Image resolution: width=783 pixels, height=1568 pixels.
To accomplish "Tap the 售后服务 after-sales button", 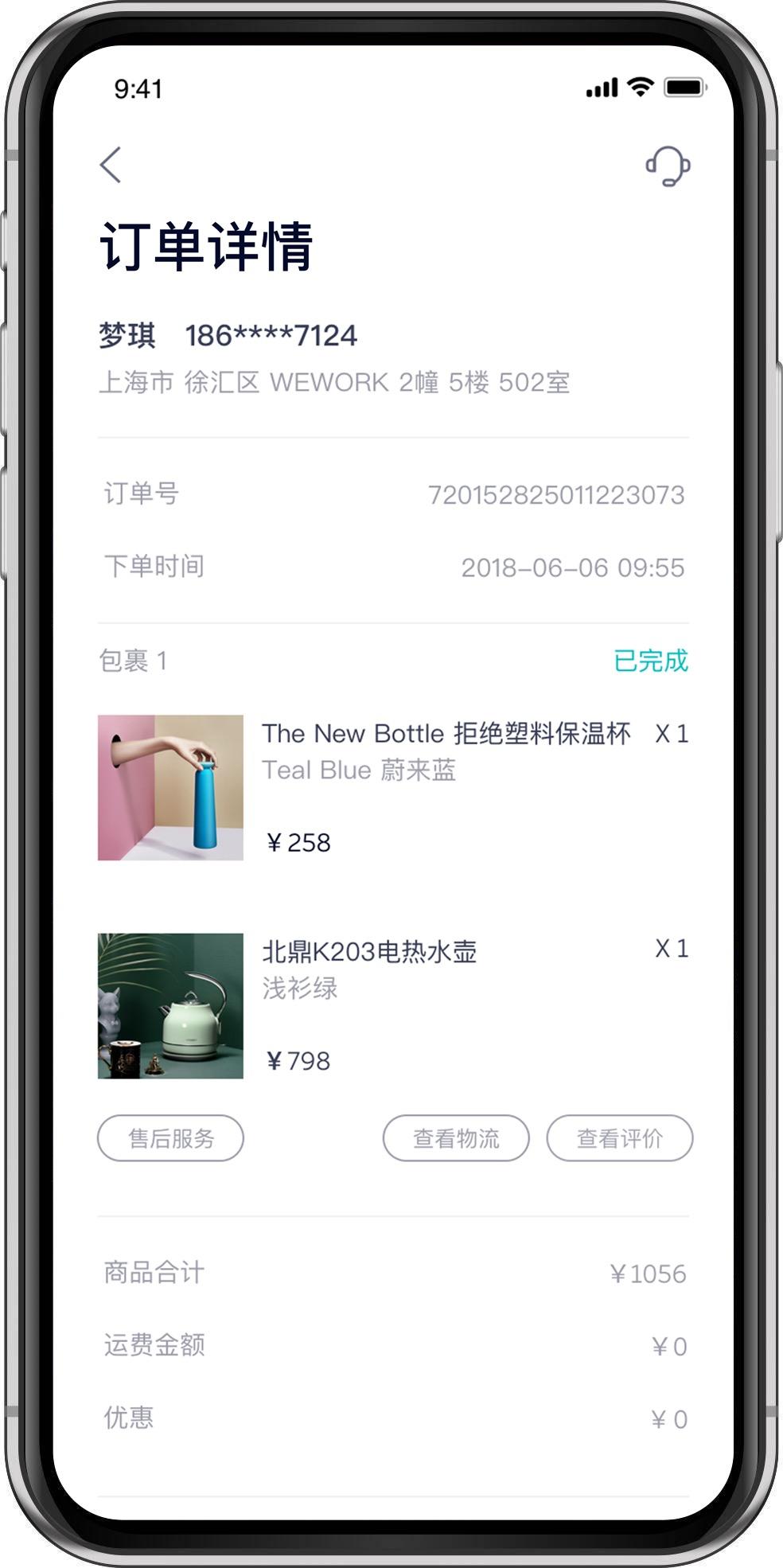I will pyautogui.click(x=170, y=1138).
